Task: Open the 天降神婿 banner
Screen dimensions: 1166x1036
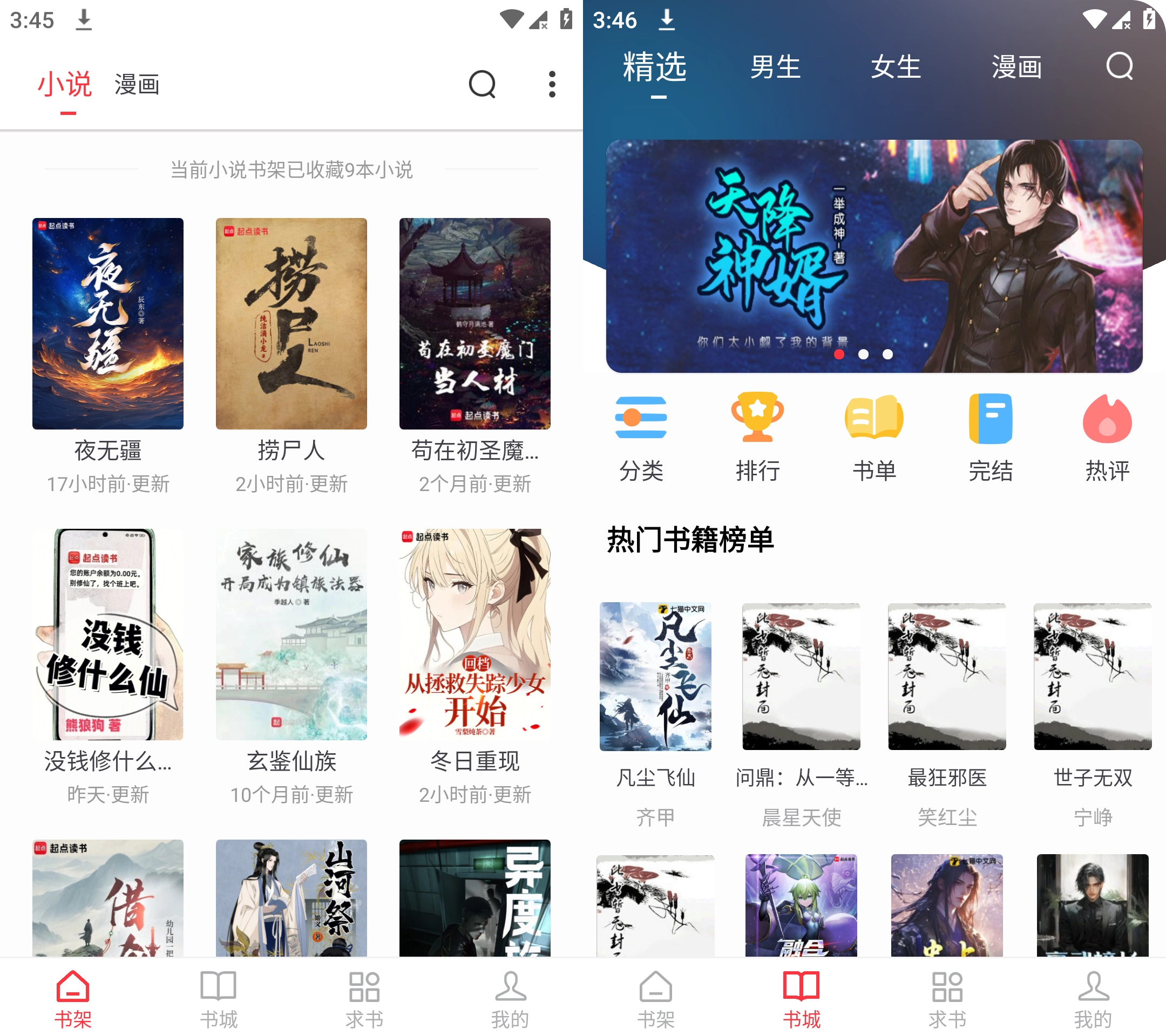Action: pos(874,256)
